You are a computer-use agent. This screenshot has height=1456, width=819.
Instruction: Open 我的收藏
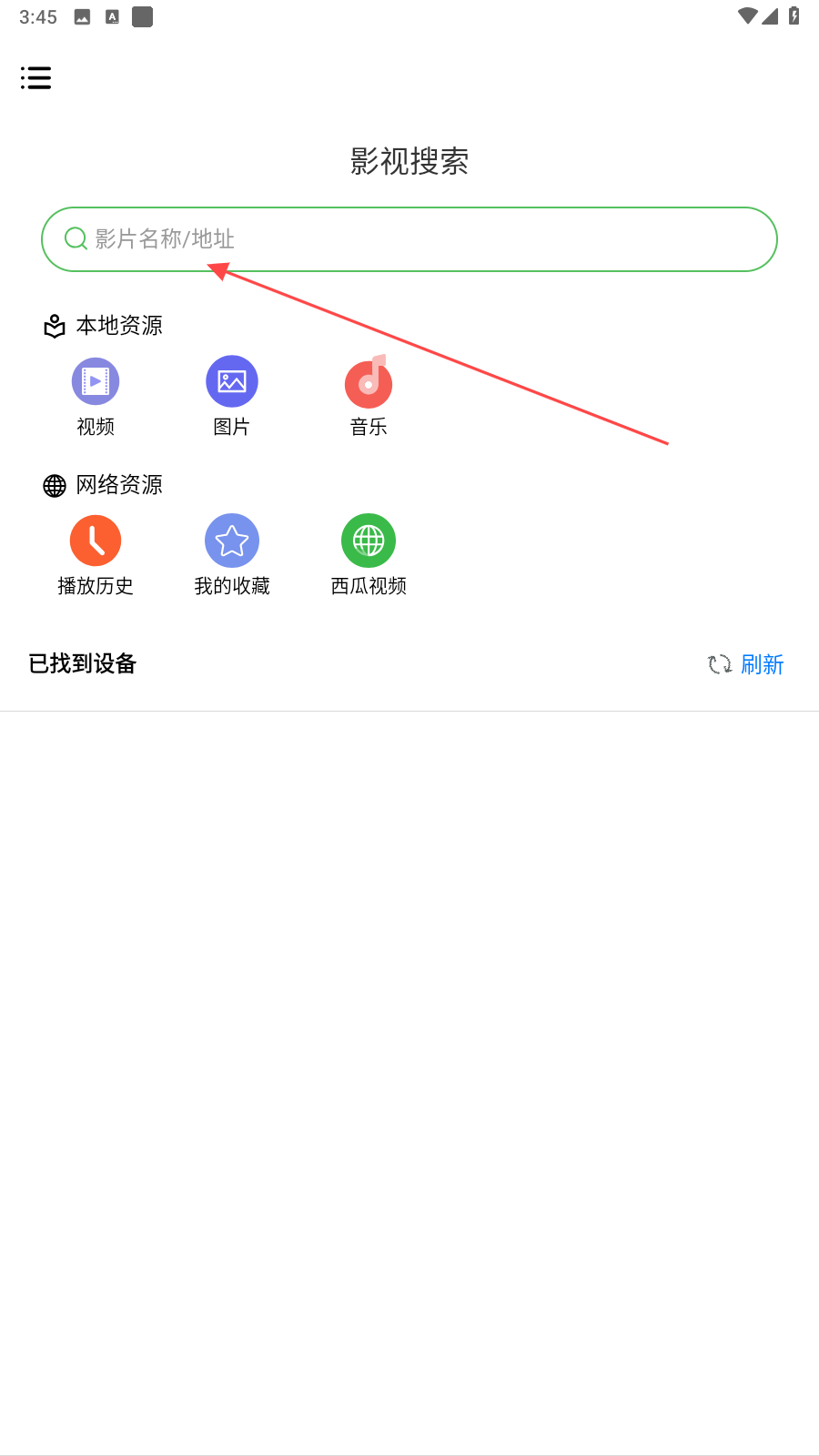pyautogui.click(x=232, y=555)
